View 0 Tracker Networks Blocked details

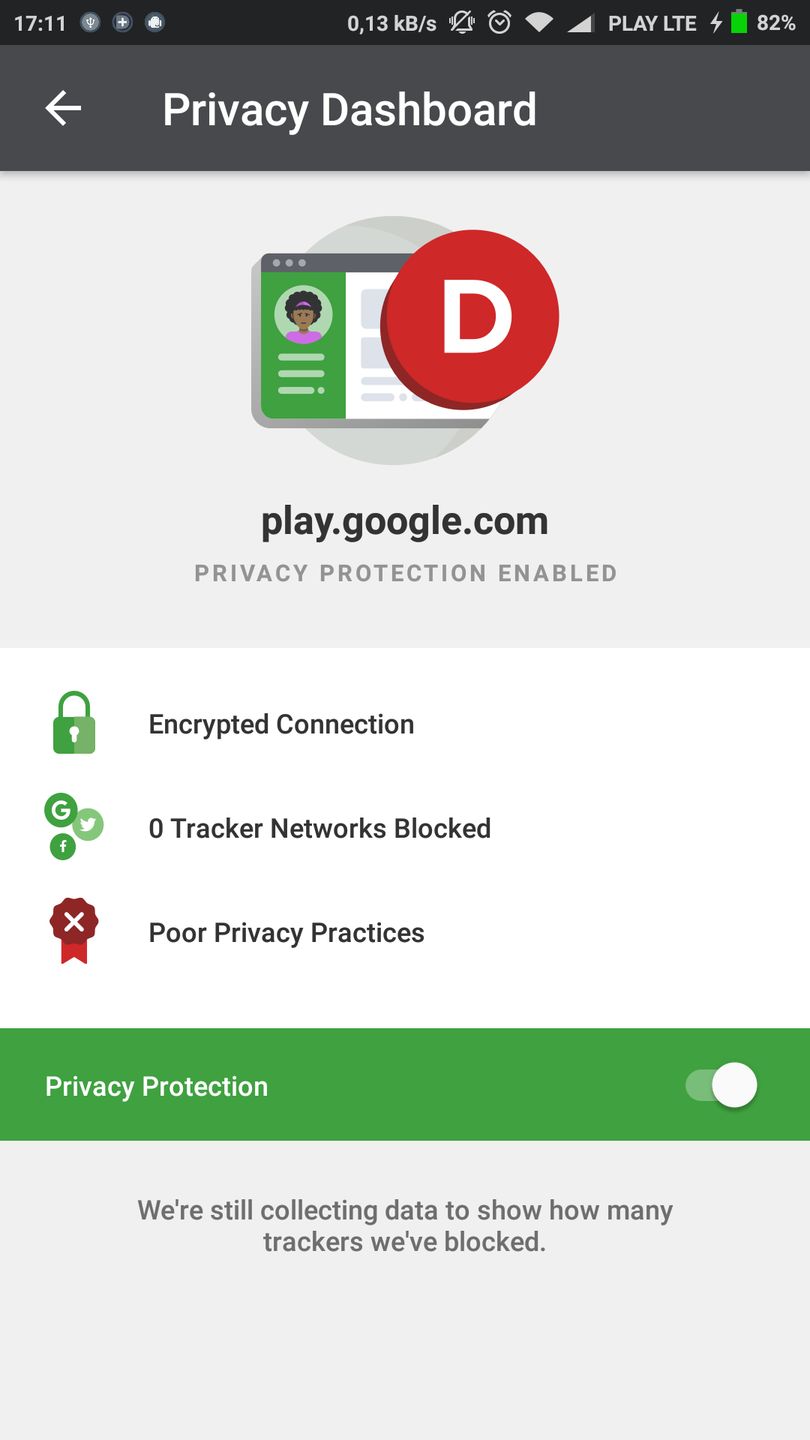coord(319,828)
